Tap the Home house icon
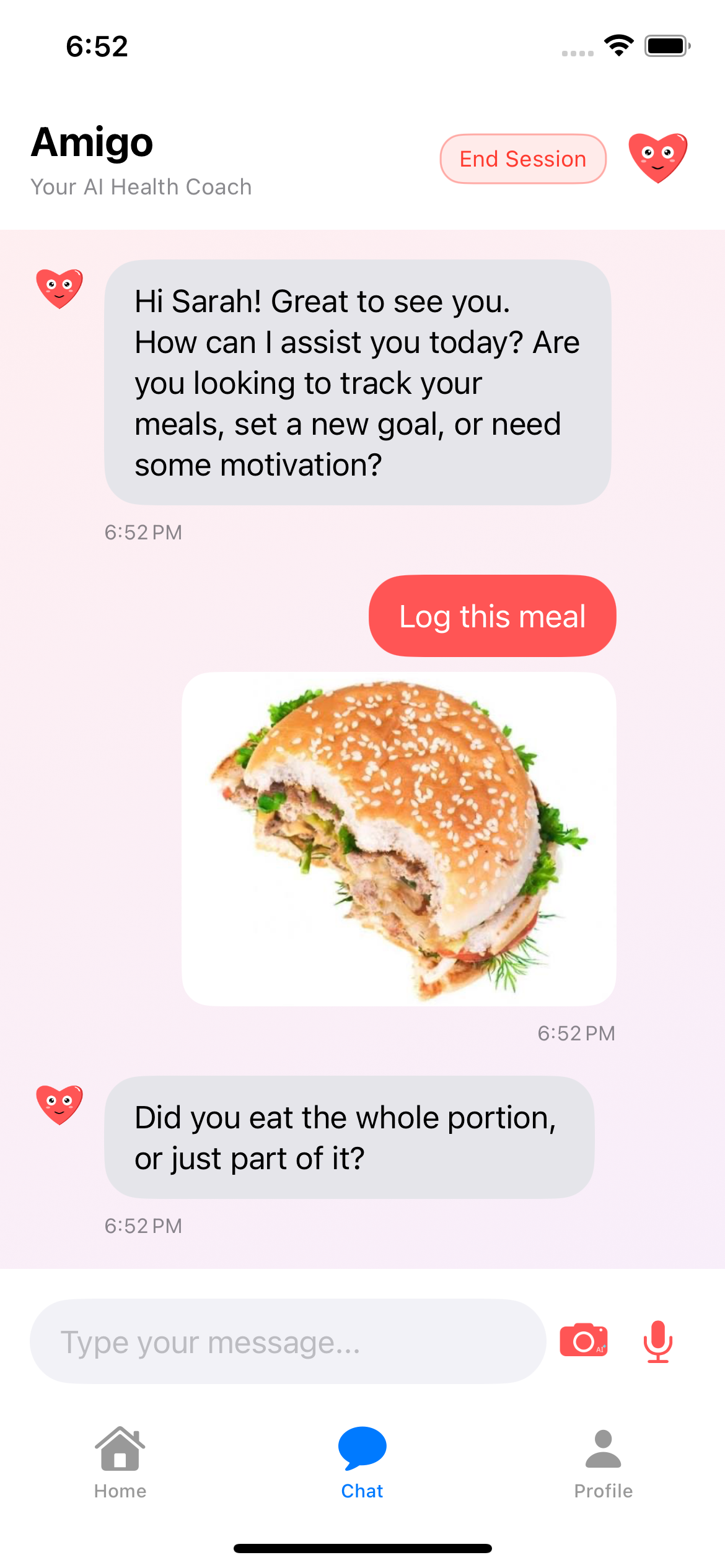 120,1452
